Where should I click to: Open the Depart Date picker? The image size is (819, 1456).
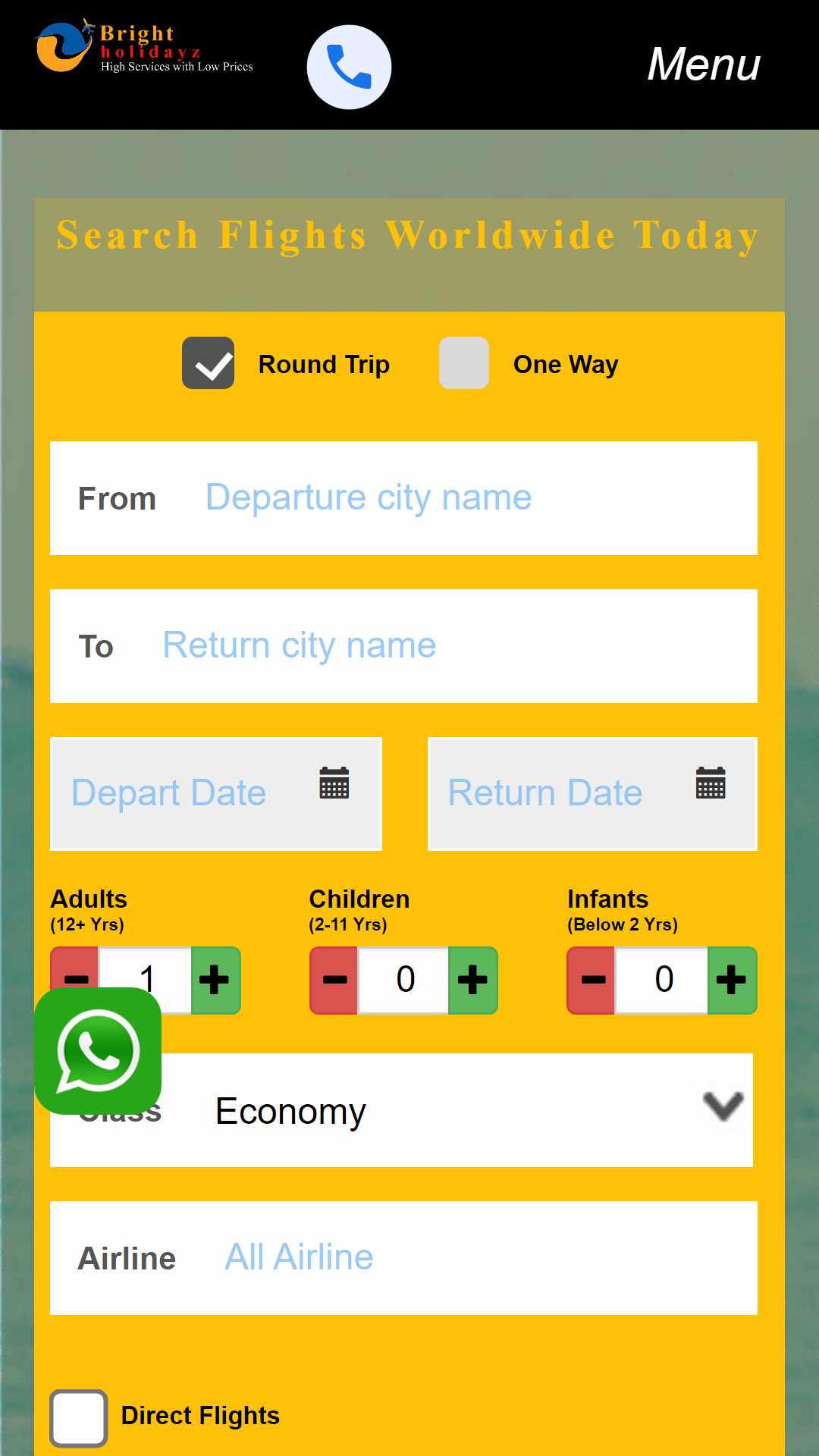(216, 794)
